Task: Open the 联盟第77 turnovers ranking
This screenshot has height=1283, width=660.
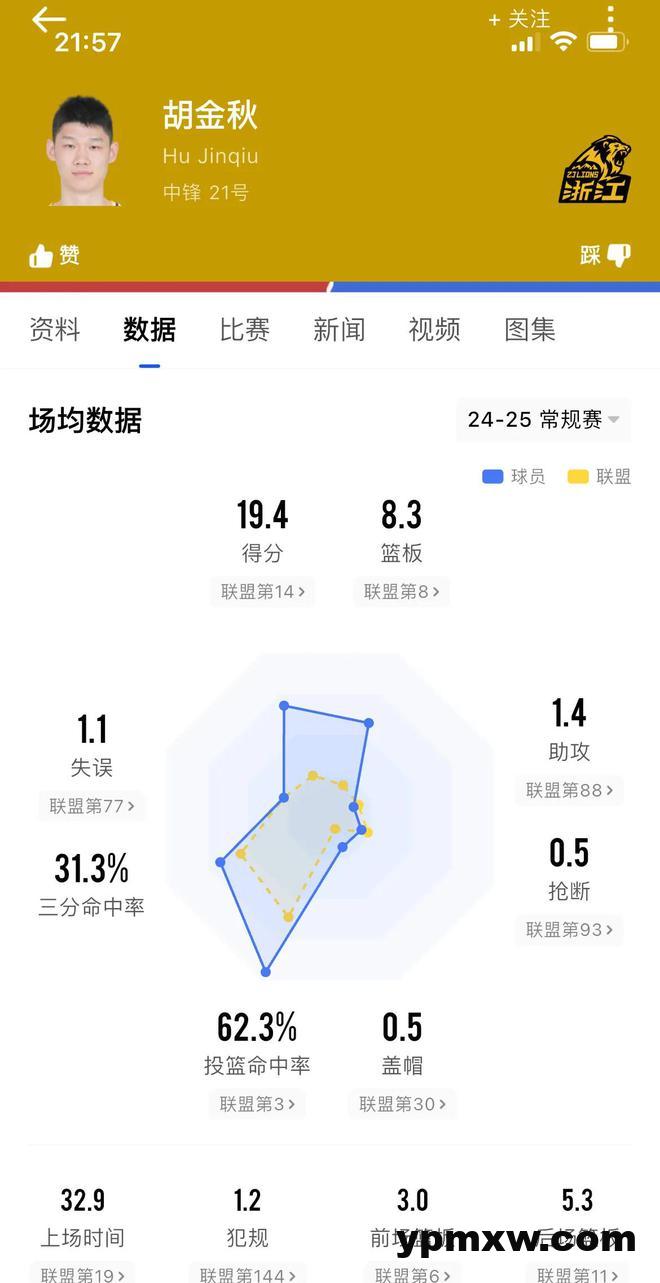Action: 92,806
